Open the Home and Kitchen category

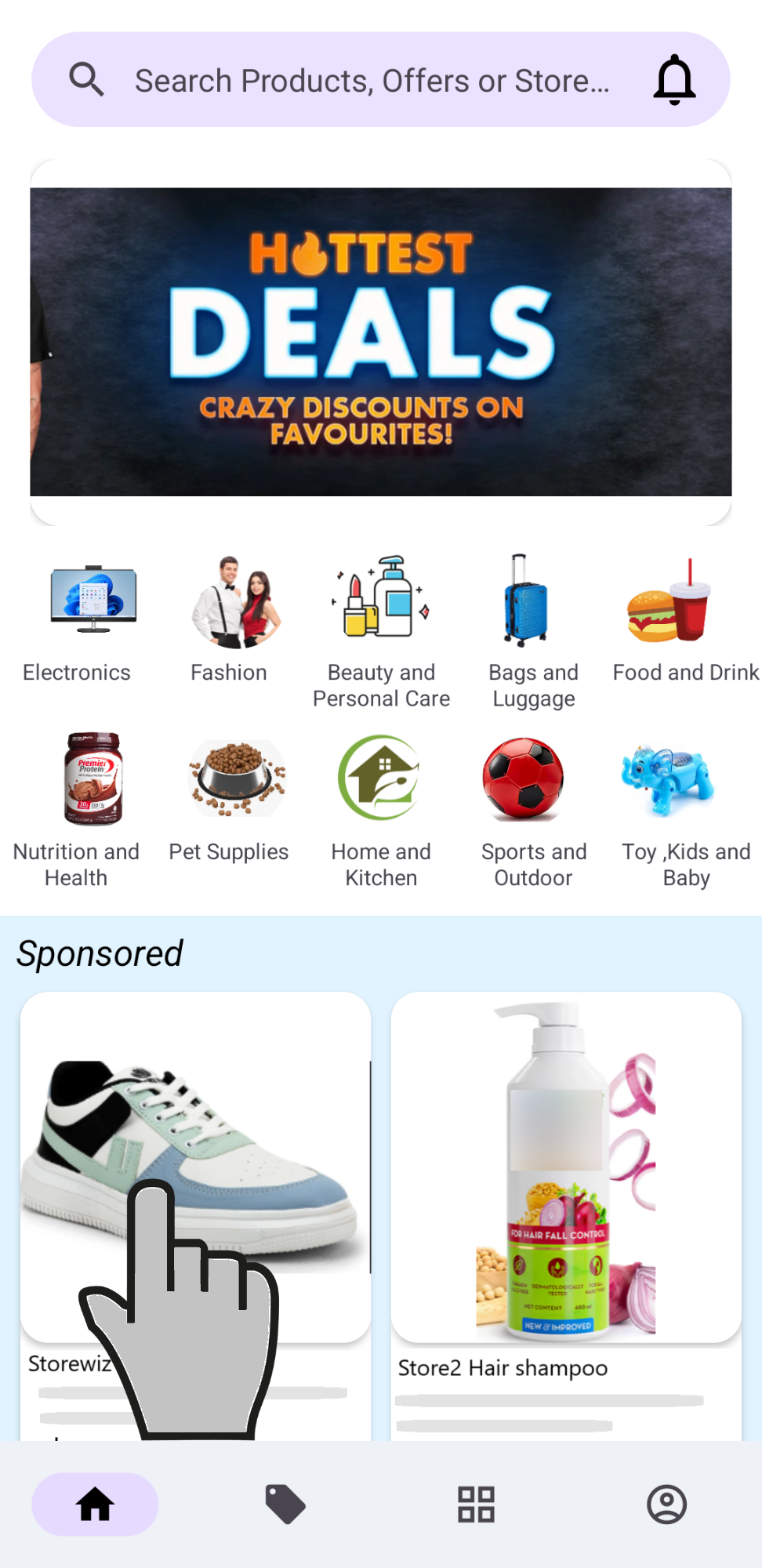tap(380, 776)
